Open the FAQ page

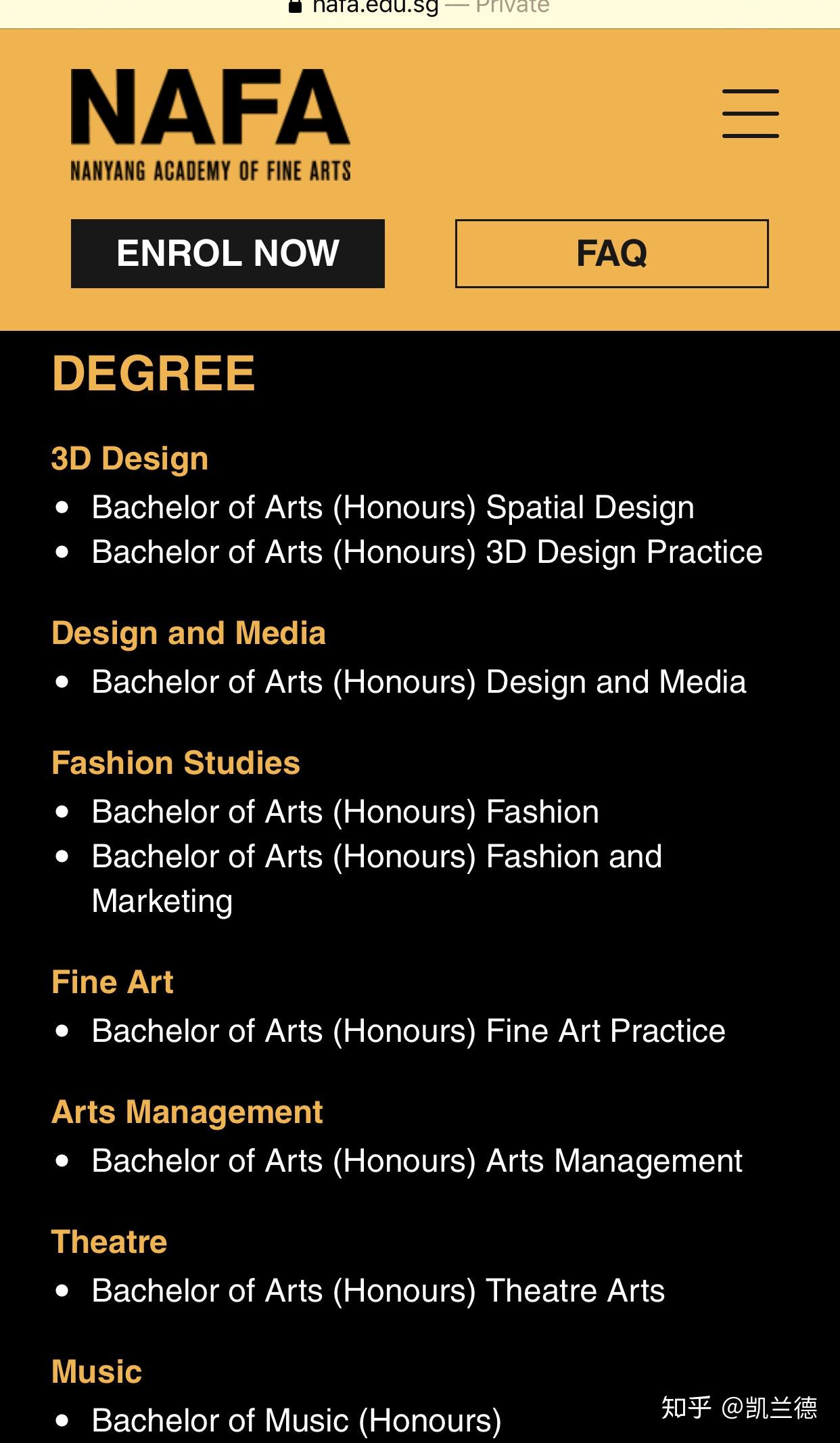tap(612, 254)
